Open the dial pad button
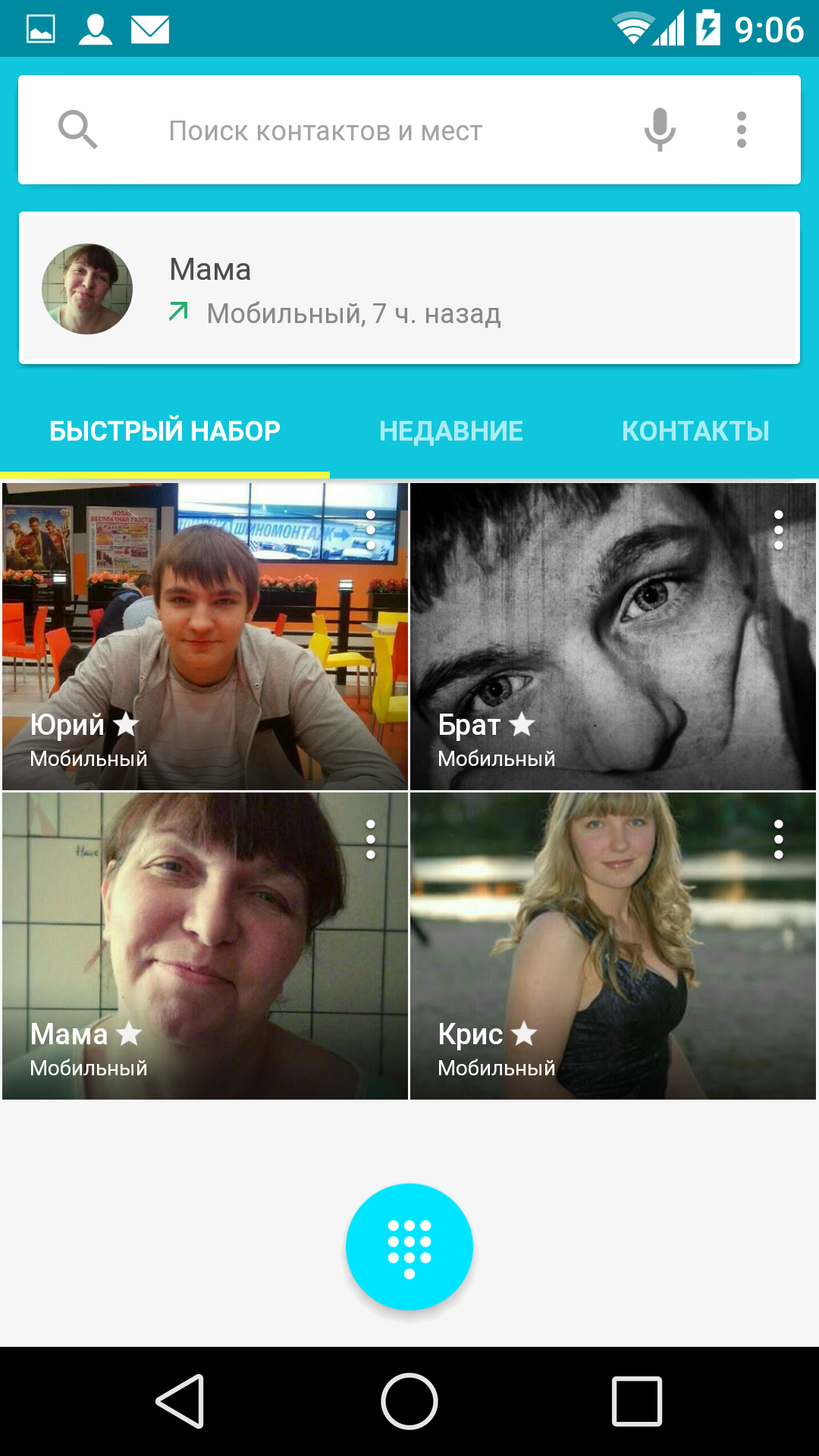819x1456 pixels. click(409, 1247)
